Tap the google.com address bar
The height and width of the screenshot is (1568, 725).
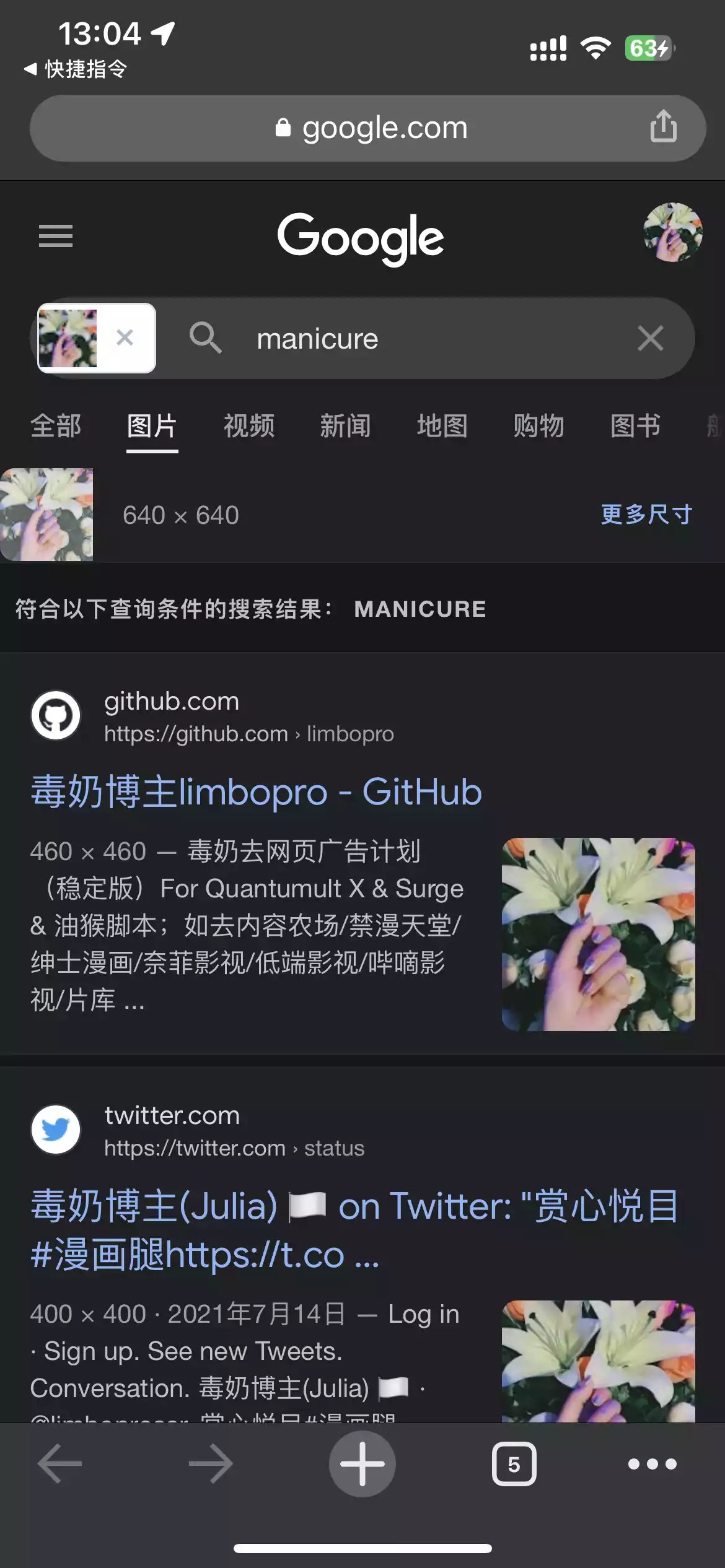[x=371, y=128]
